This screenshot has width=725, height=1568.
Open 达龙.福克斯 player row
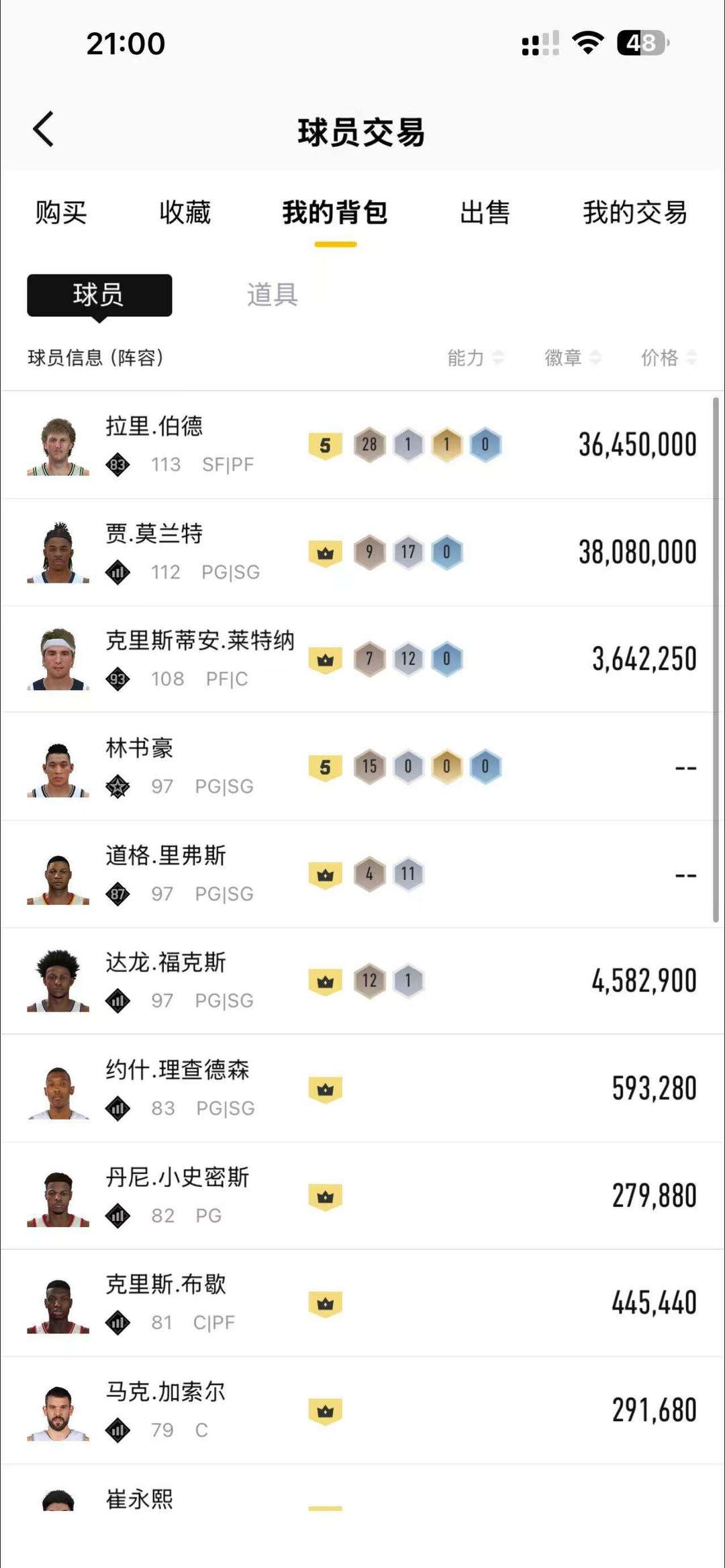(x=362, y=981)
